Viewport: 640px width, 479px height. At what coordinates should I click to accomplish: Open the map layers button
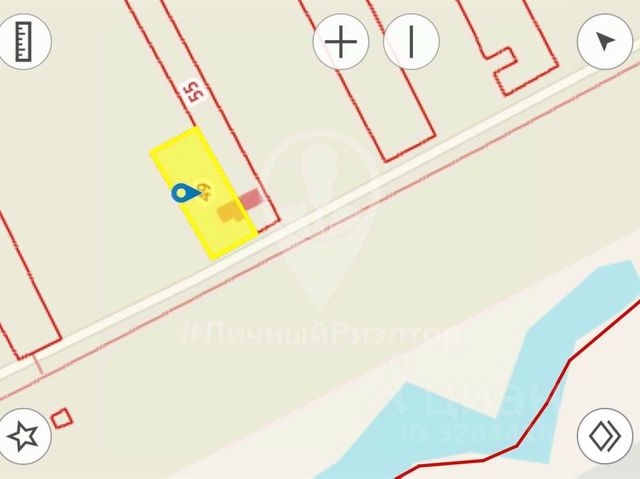pos(604,435)
